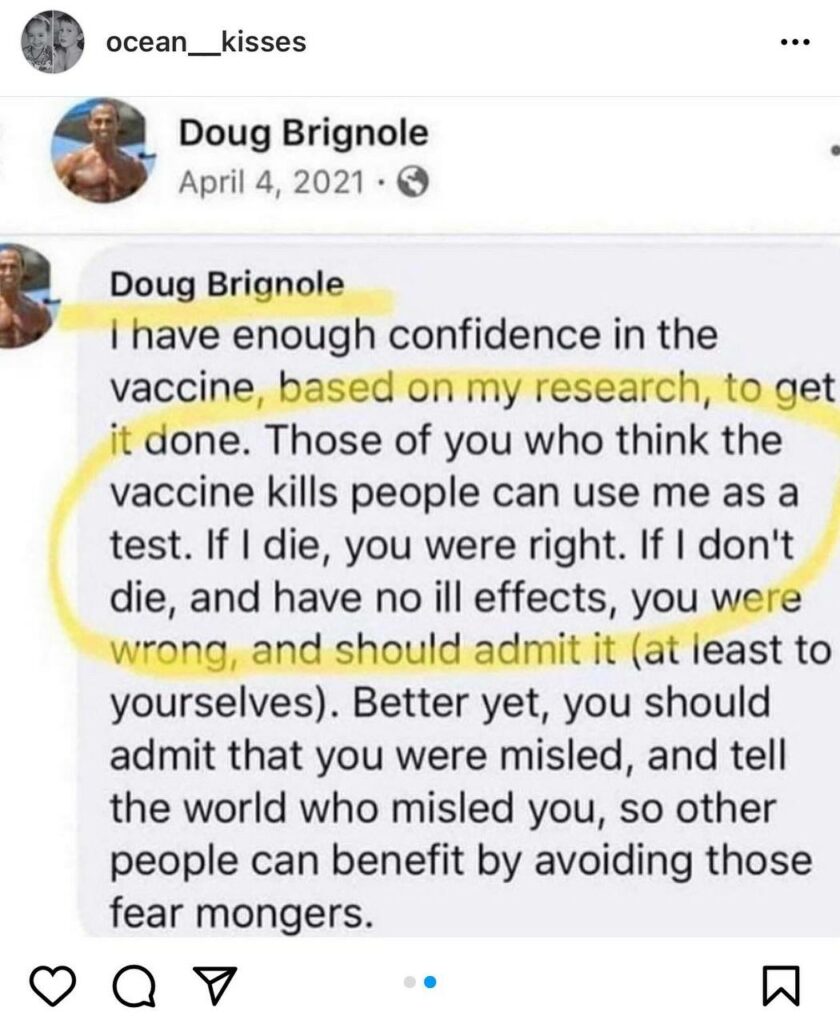Viewport: 840px width, 1024px height.
Task: Share this post via send icon
Action: point(213,986)
